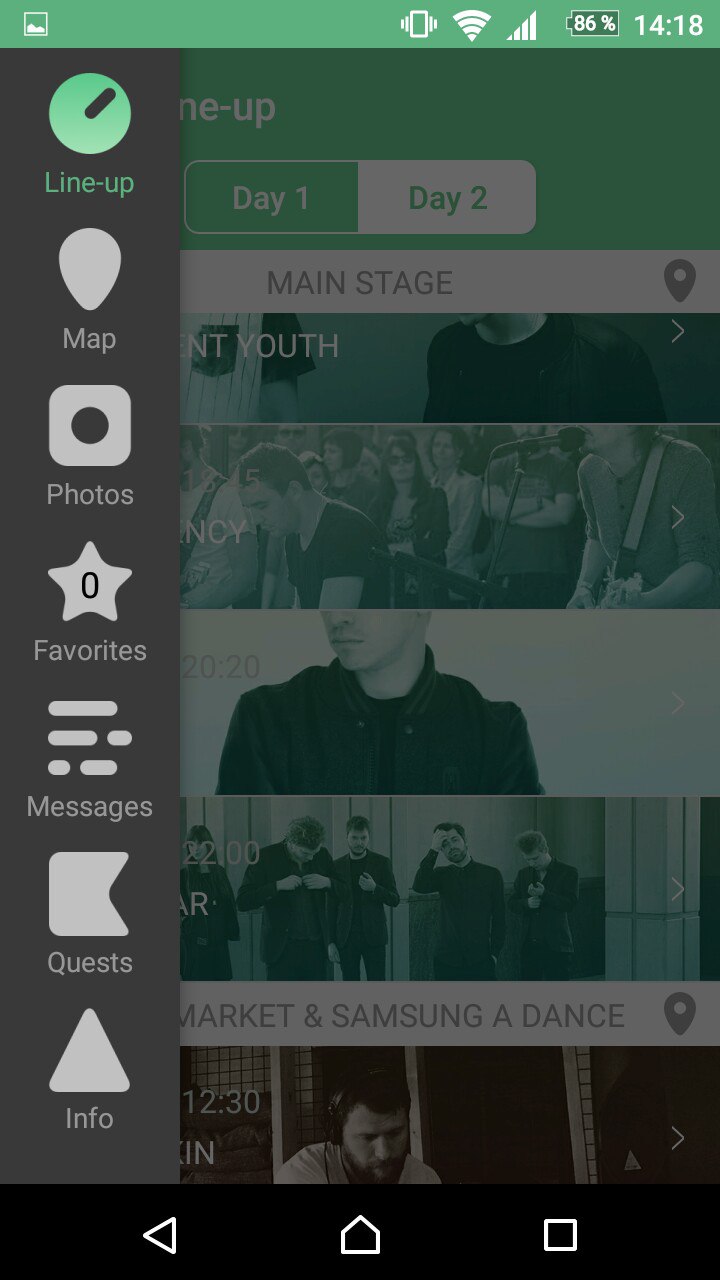Go back with the system back button

coord(160,1235)
